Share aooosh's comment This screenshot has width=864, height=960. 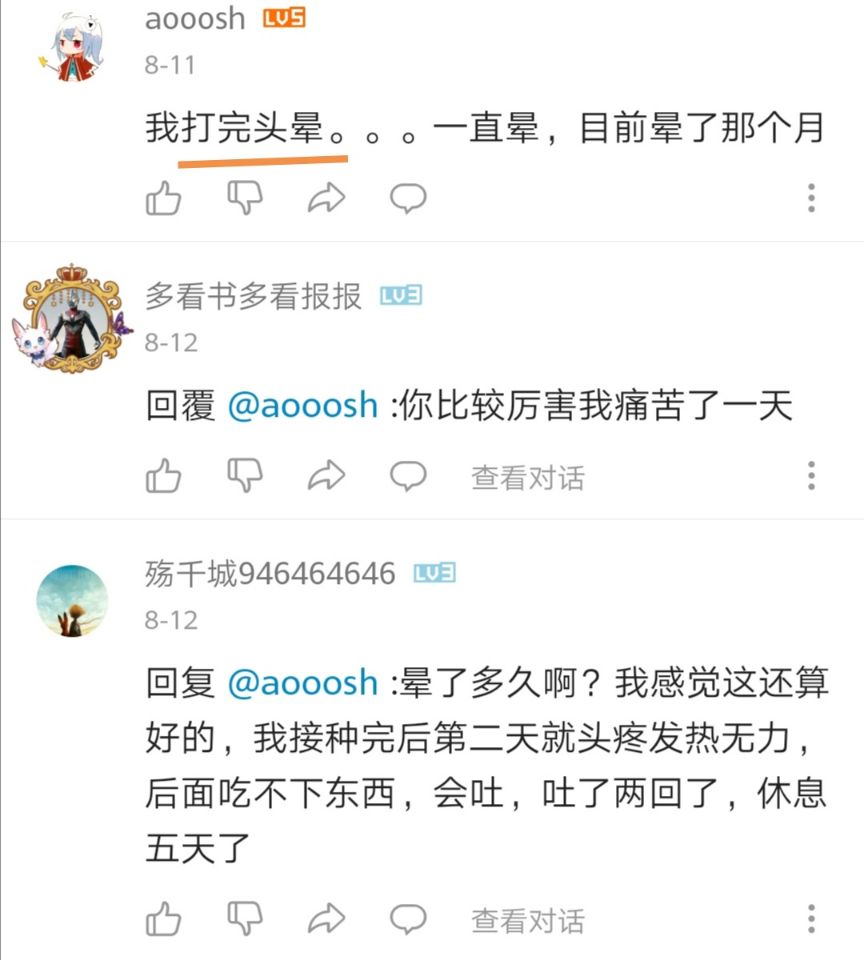pos(326,198)
